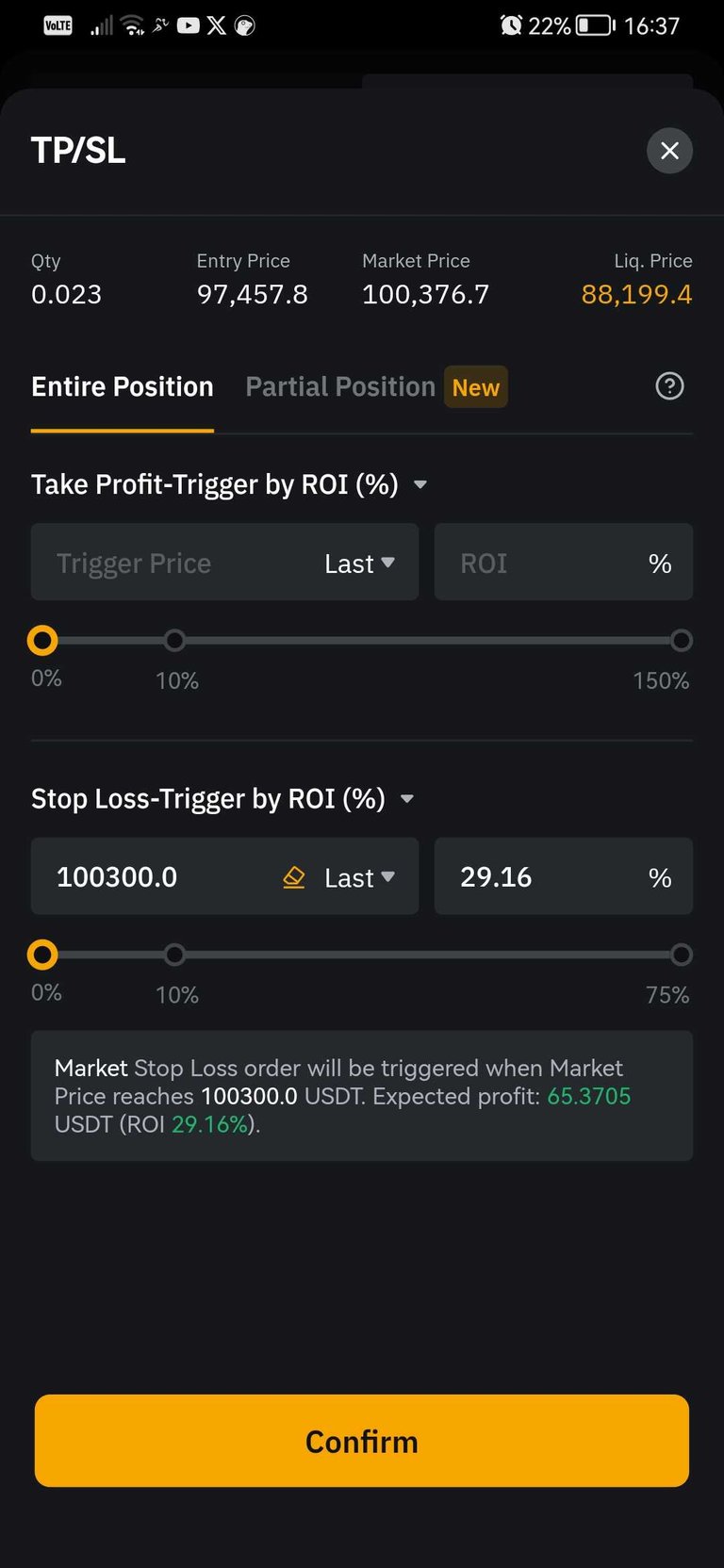Open the Take Profit Last price dropdown
Image resolution: width=724 pixels, height=1568 pixels.
pyautogui.click(x=359, y=563)
